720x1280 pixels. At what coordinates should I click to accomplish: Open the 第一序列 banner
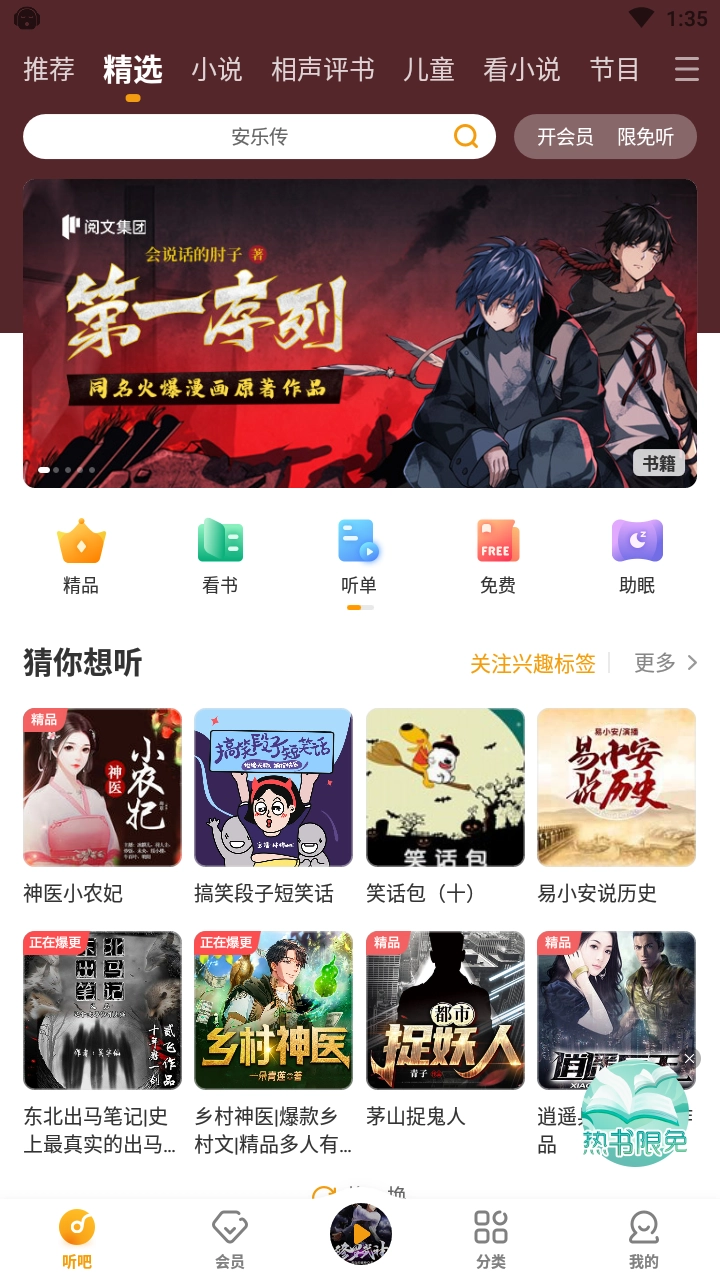pos(360,333)
